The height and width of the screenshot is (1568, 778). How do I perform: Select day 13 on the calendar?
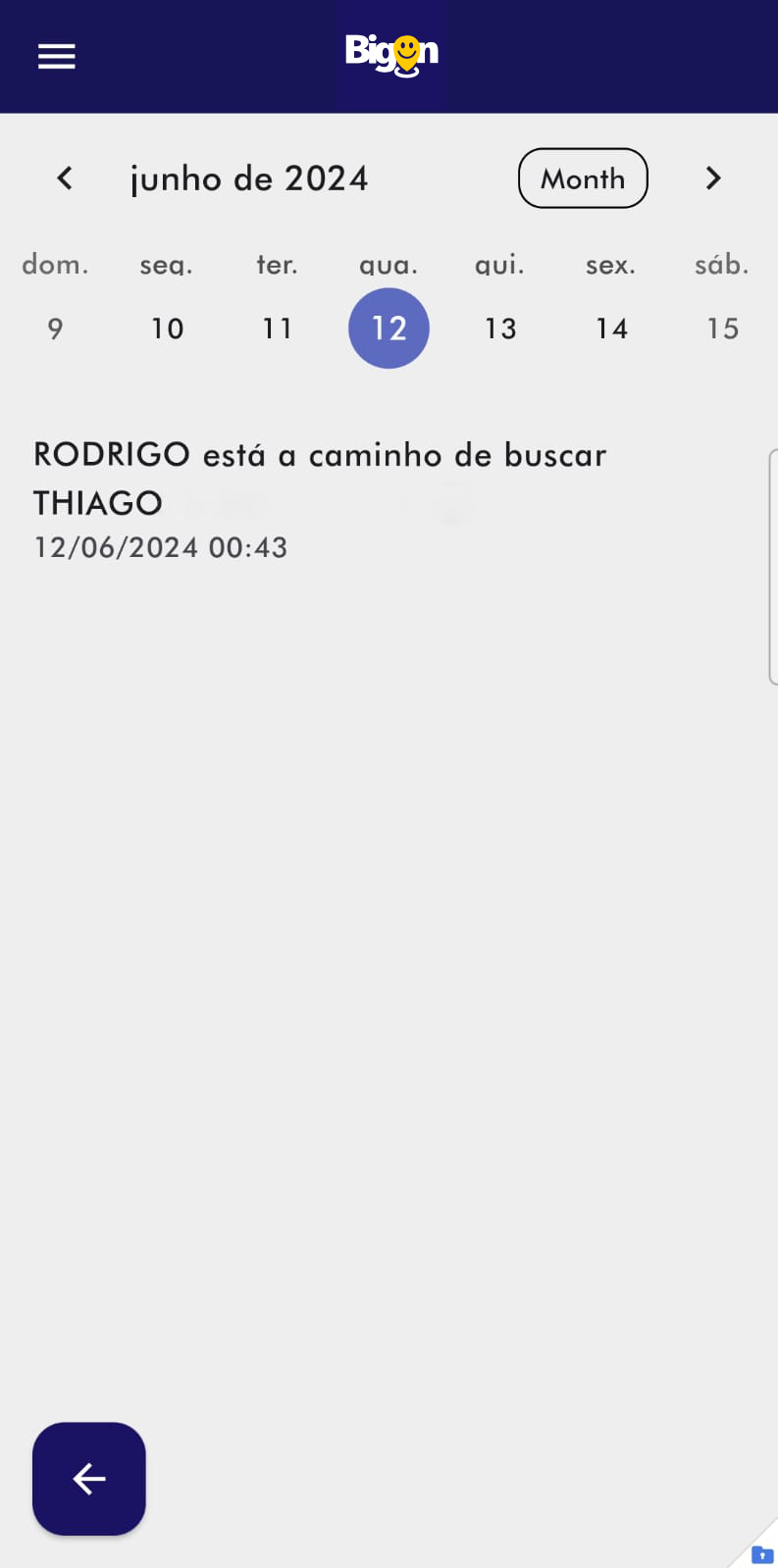pyautogui.click(x=500, y=329)
